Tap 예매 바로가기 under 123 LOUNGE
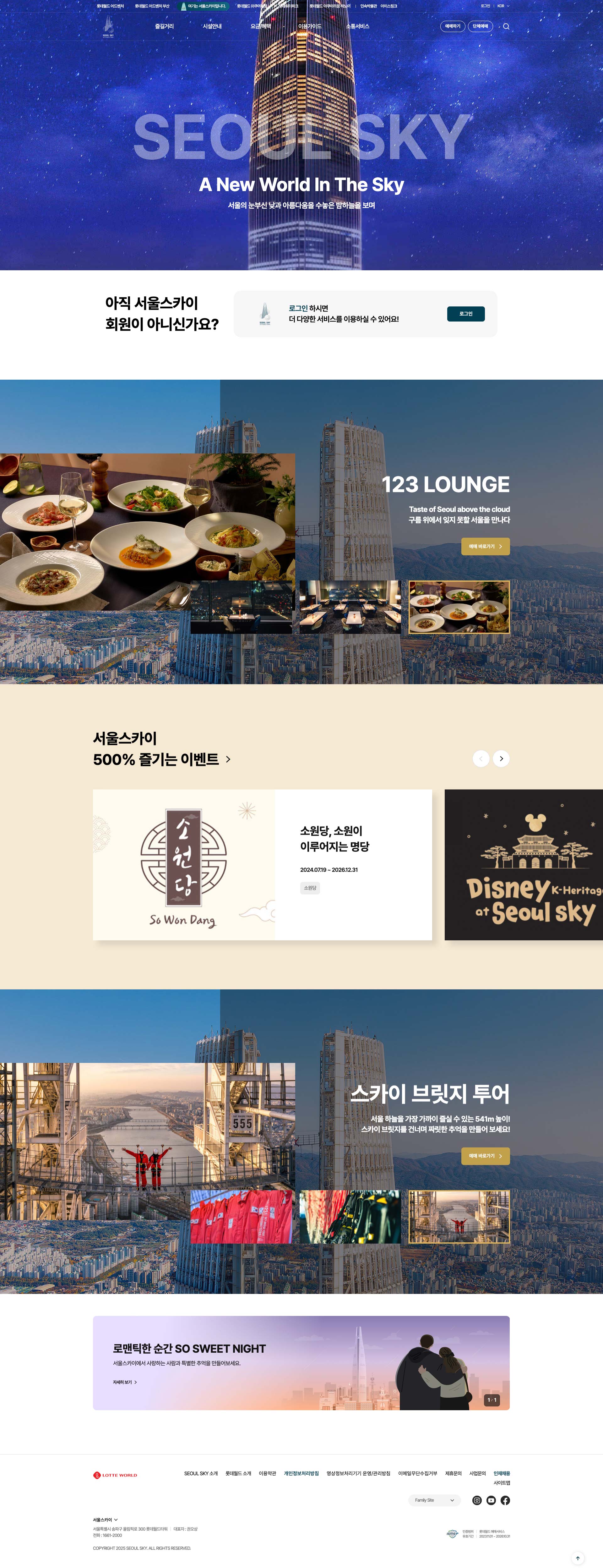This screenshot has height=1568, width=603. pyautogui.click(x=485, y=547)
